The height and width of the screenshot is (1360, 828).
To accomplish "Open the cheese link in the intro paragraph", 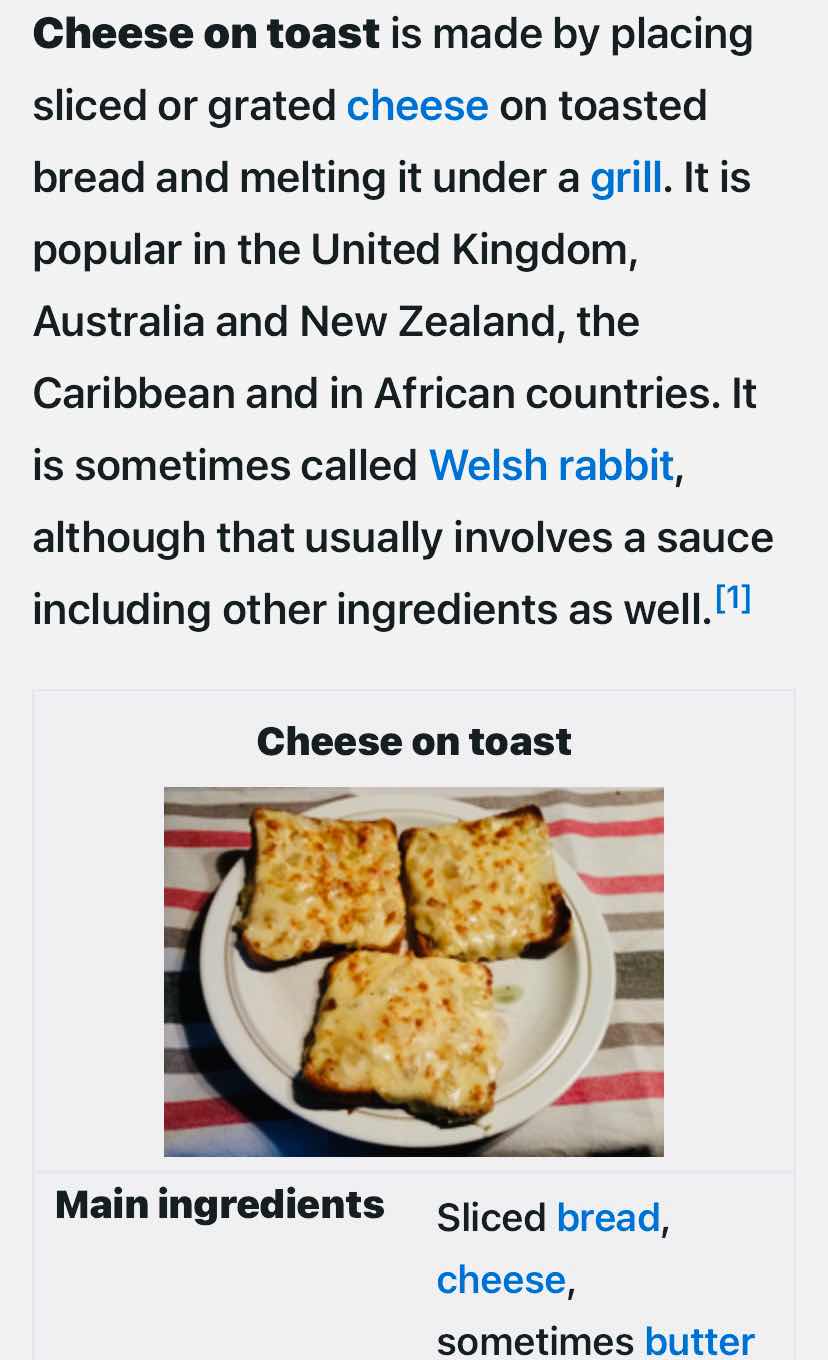I will tap(417, 106).
